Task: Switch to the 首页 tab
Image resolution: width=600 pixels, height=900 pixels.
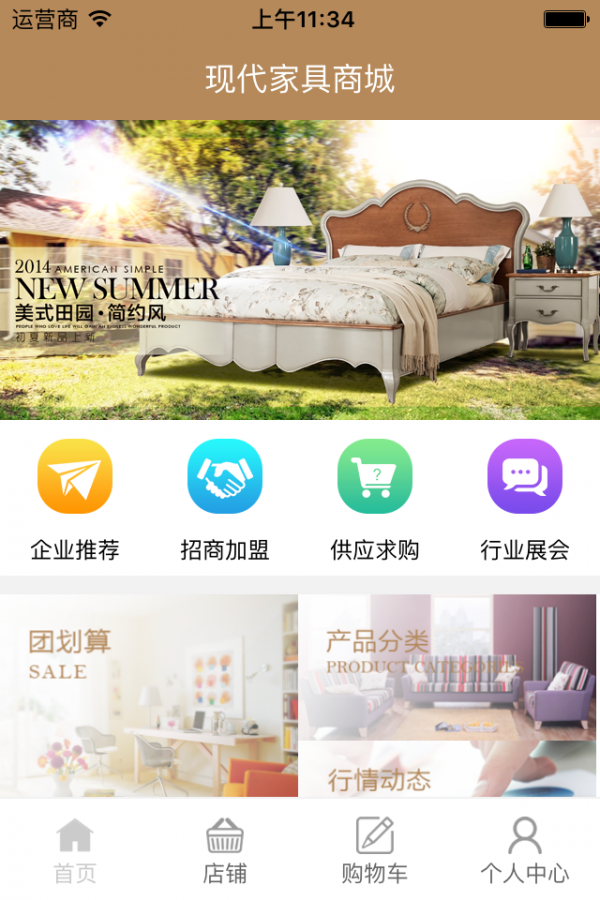Action: pyautogui.click(x=75, y=850)
